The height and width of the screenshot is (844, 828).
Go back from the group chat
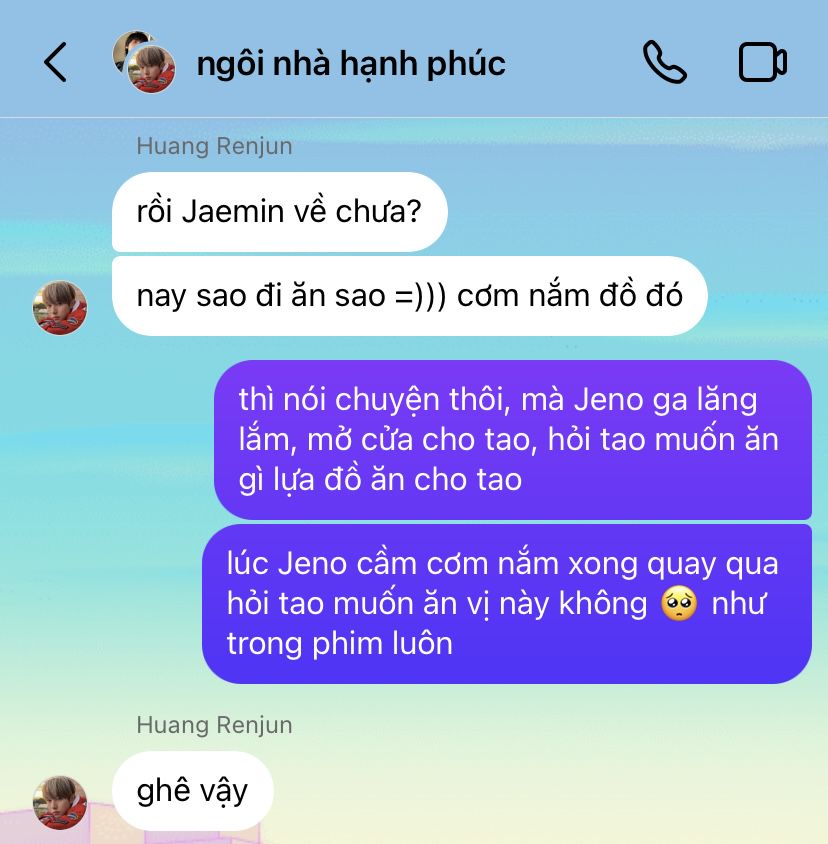tap(55, 62)
